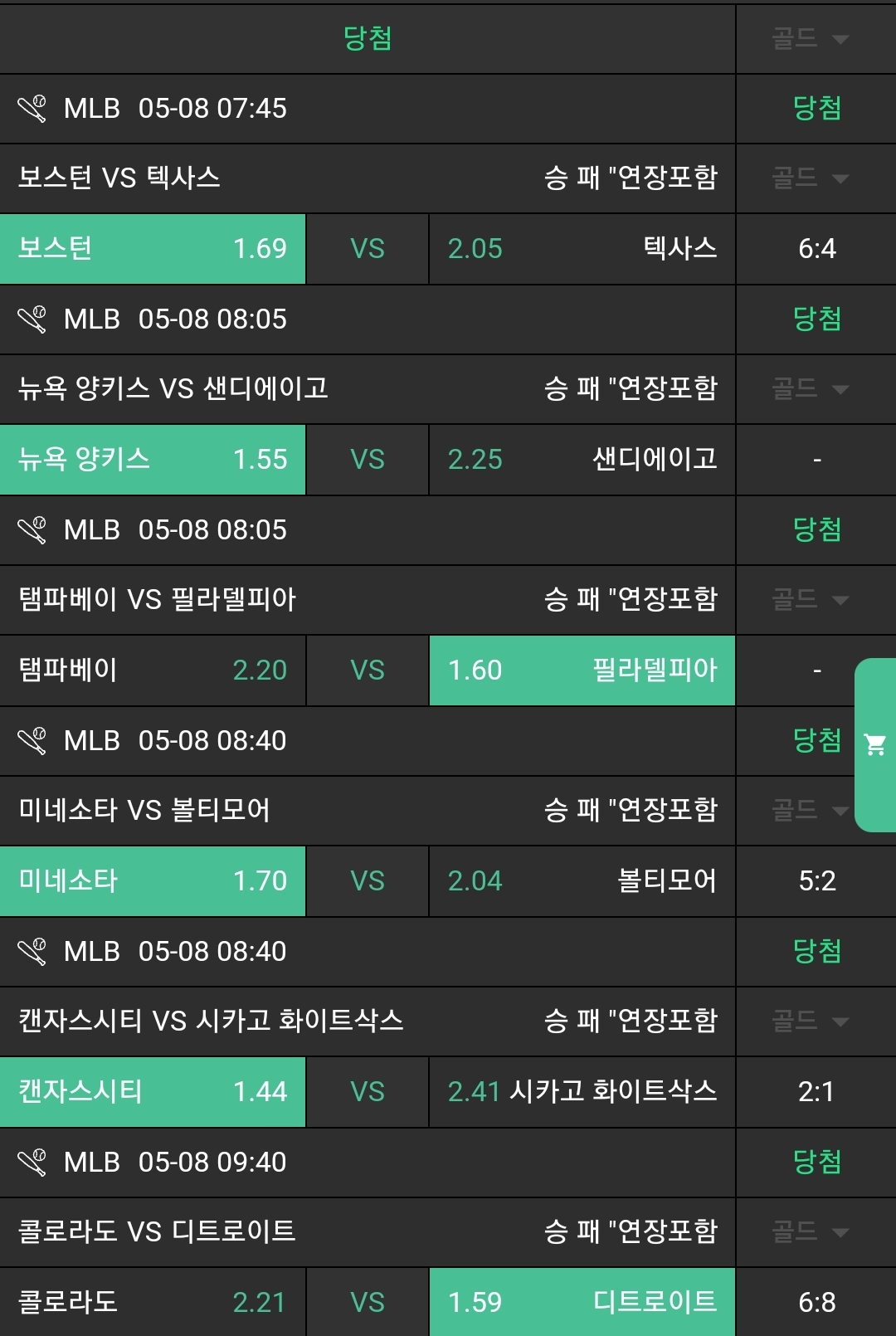Open 골드 dropdown for 보스턴 VS 텍사스
This screenshot has height=1336, width=896.
click(811, 178)
